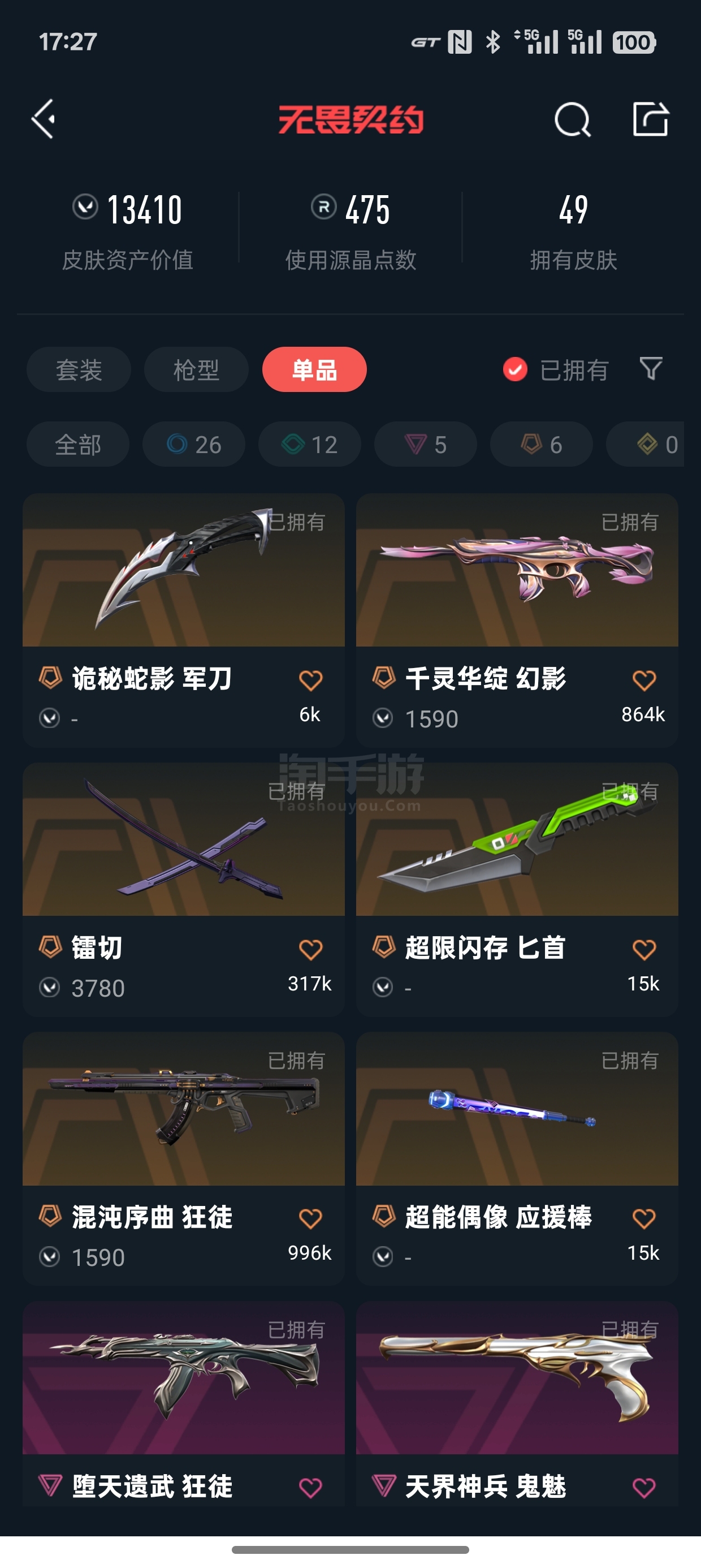Tap the share icon in the header
701x1568 pixels.
coord(651,119)
